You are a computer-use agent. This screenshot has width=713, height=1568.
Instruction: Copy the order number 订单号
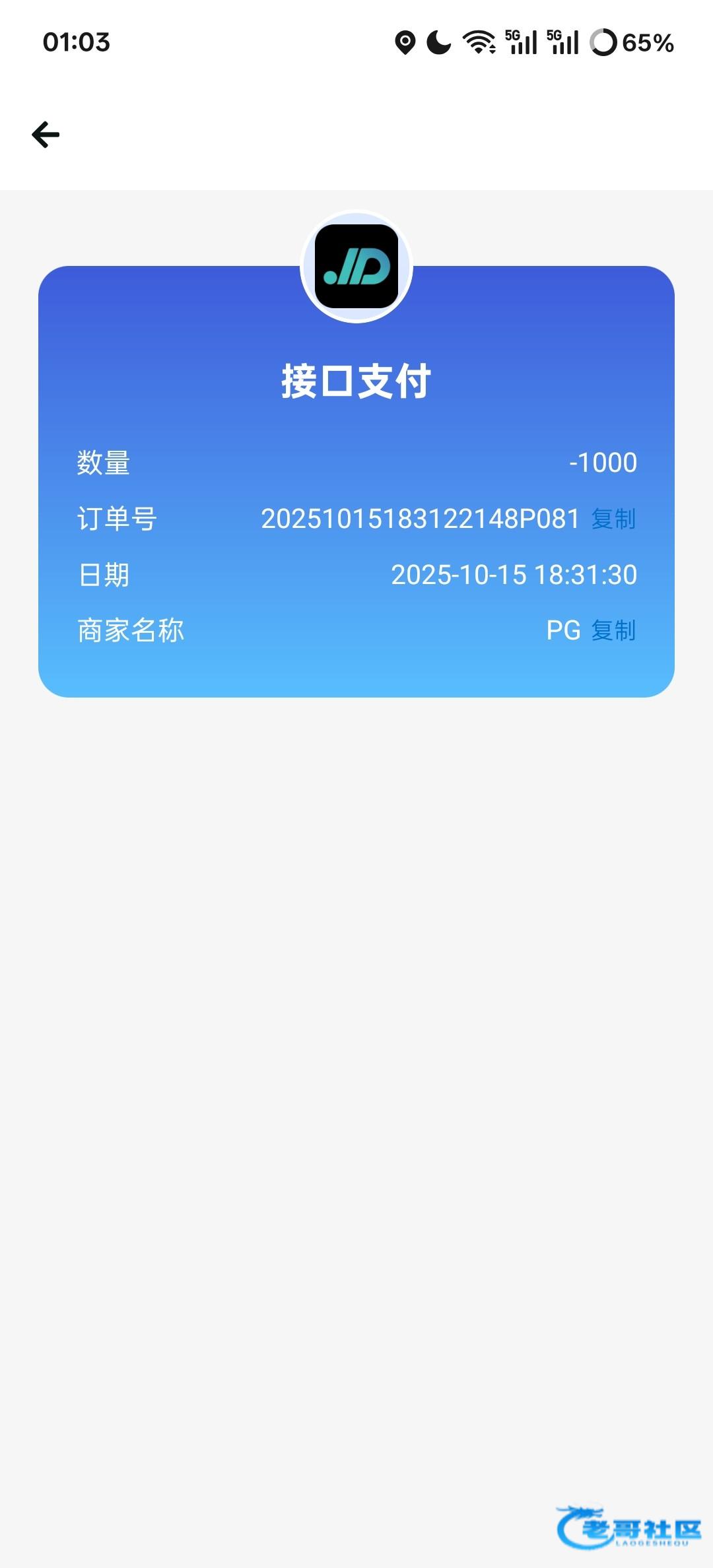click(x=613, y=519)
